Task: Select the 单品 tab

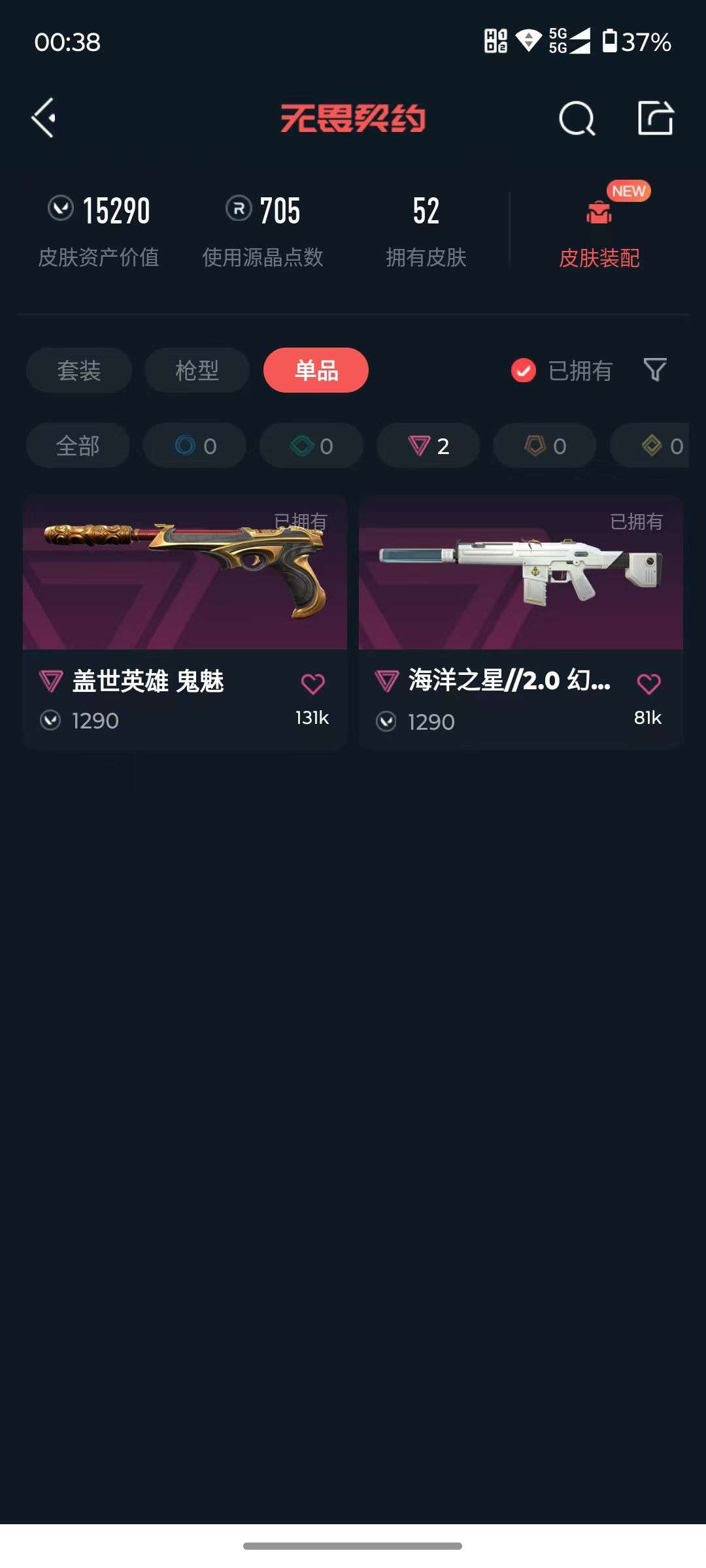Action: (316, 370)
